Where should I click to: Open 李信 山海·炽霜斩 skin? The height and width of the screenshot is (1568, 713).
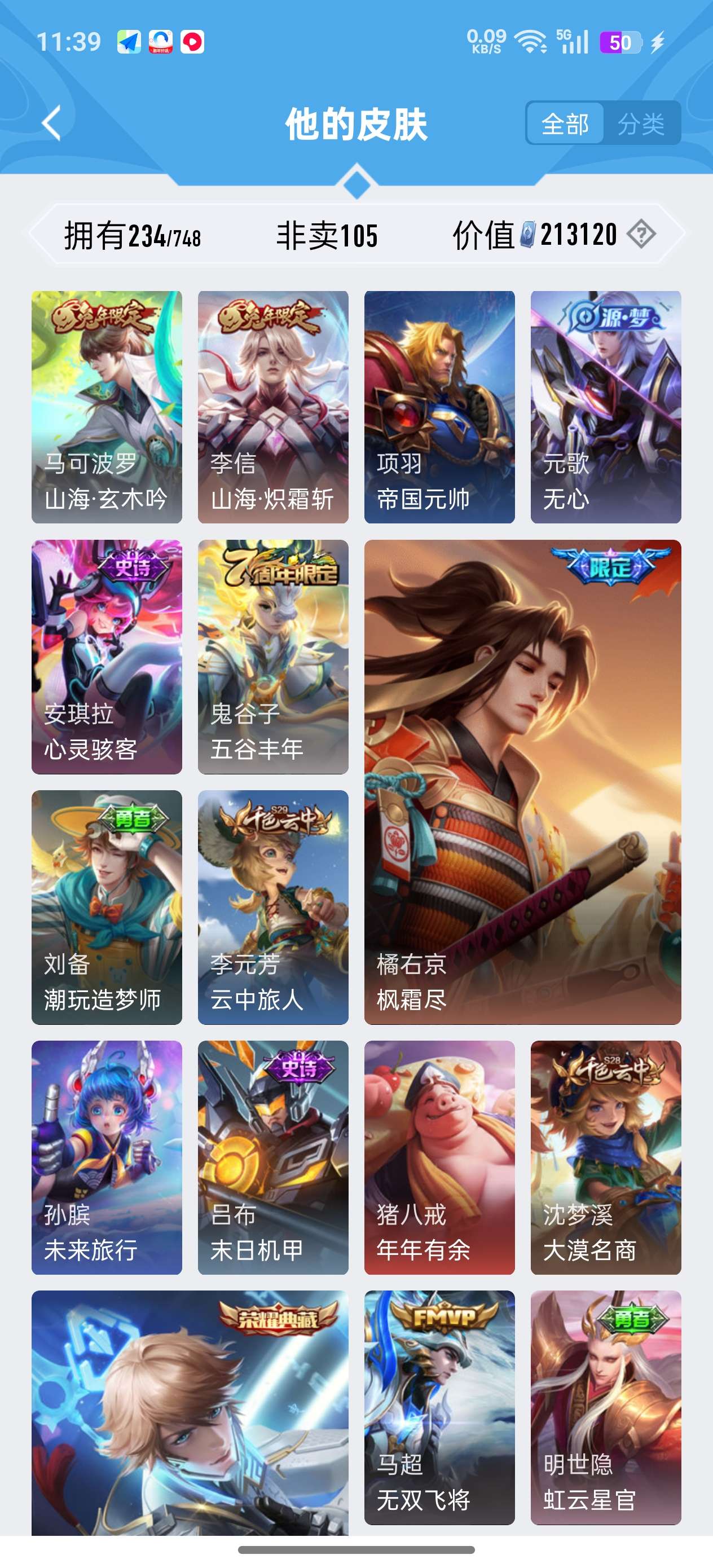(x=273, y=407)
